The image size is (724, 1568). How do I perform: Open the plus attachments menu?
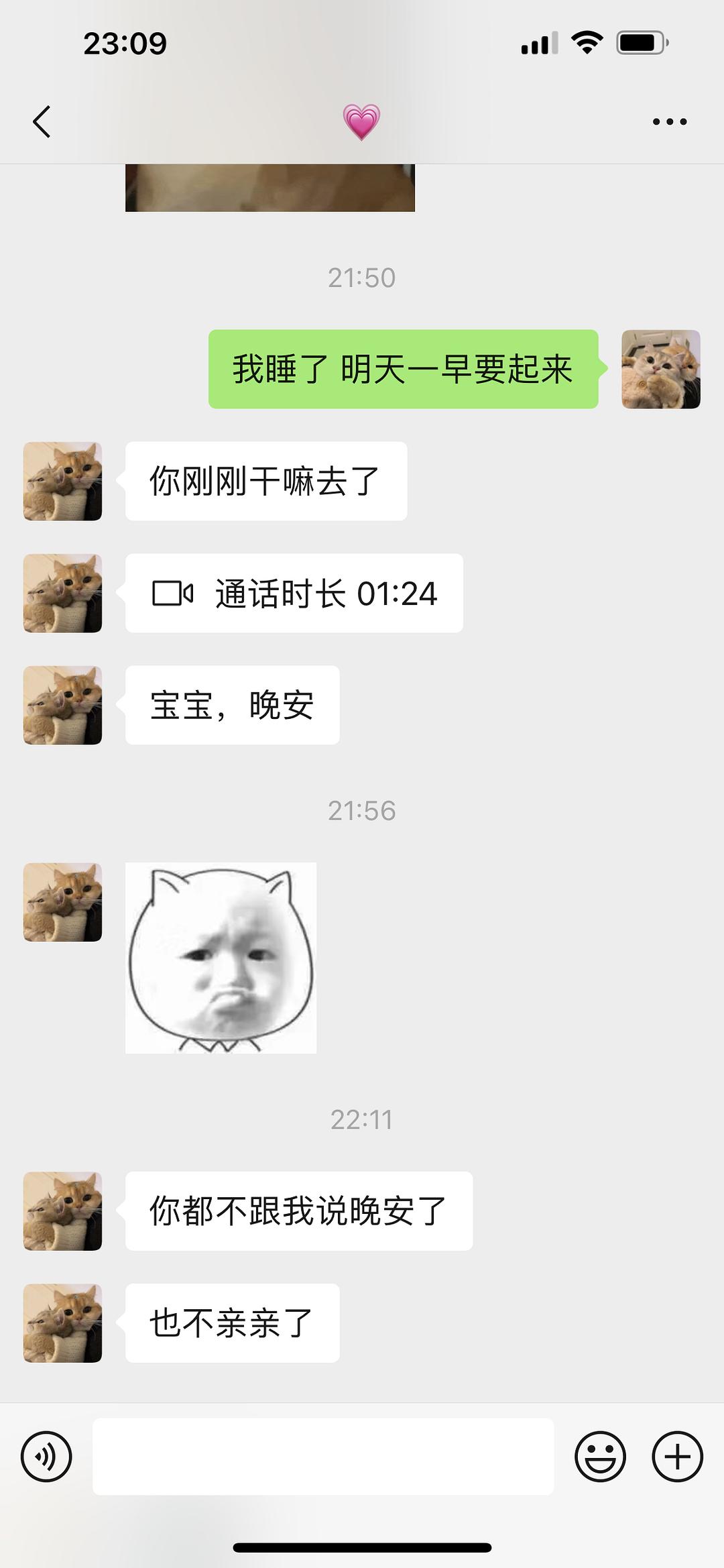[x=677, y=1457]
